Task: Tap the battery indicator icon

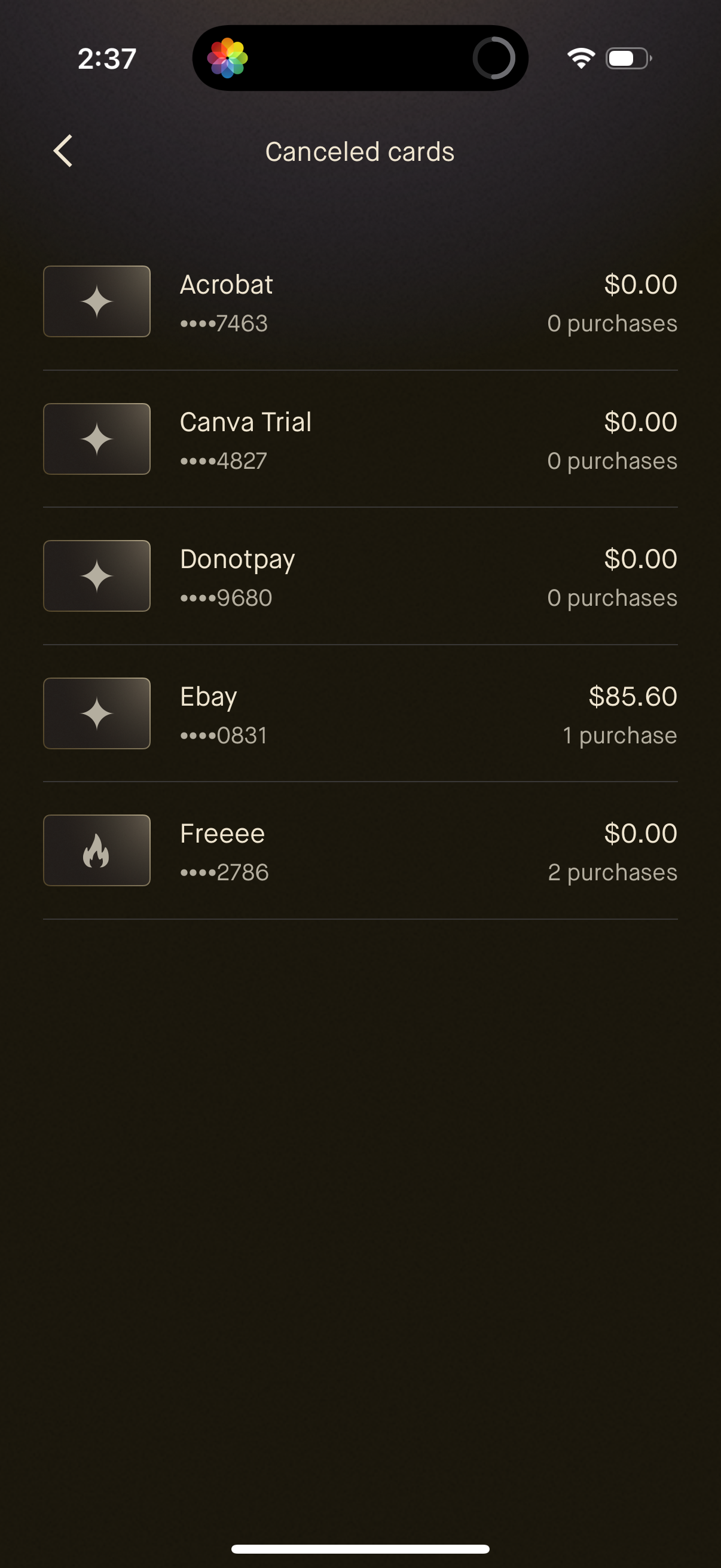Action: point(628,57)
